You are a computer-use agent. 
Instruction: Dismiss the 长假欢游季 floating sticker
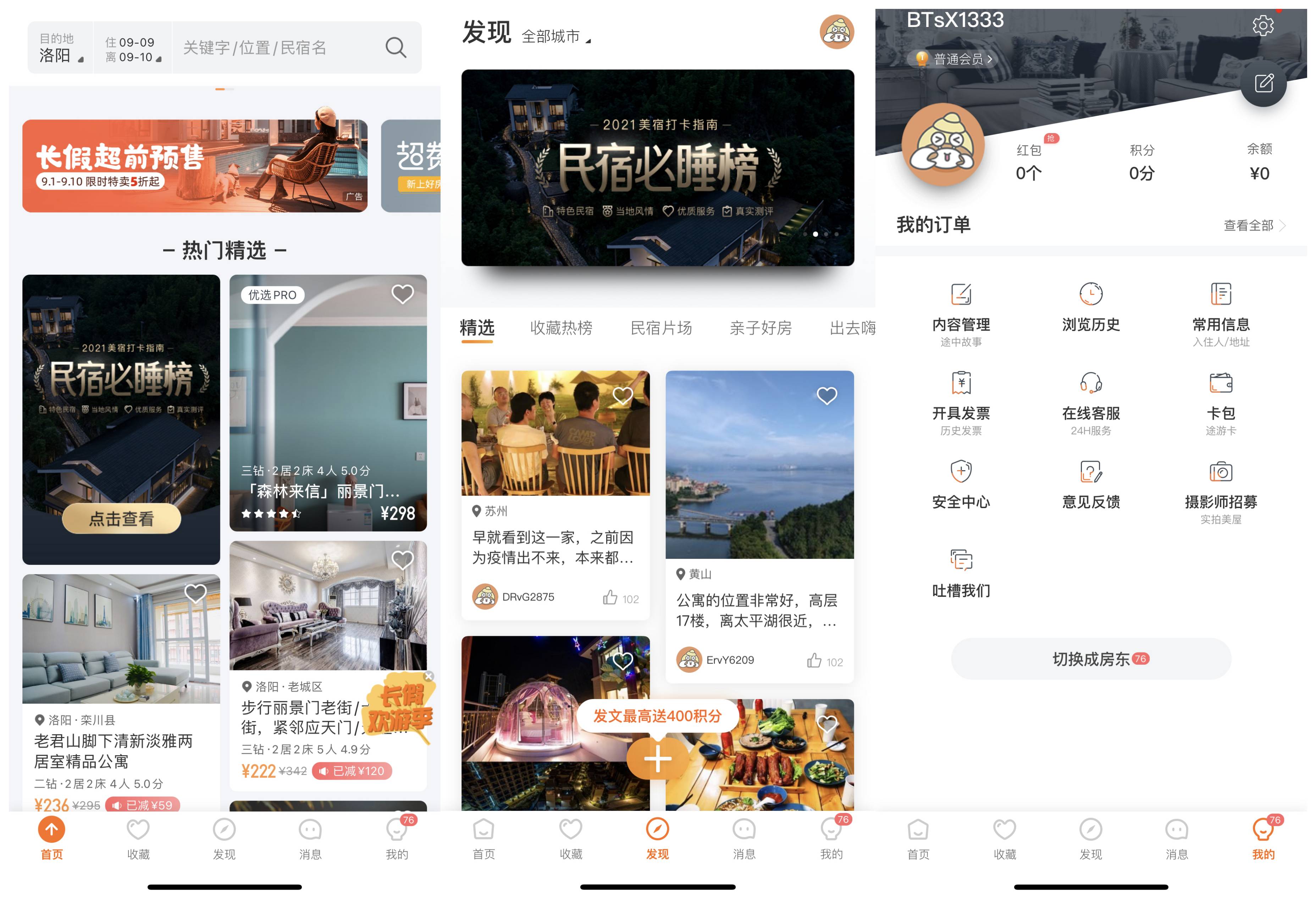click(x=429, y=676)
